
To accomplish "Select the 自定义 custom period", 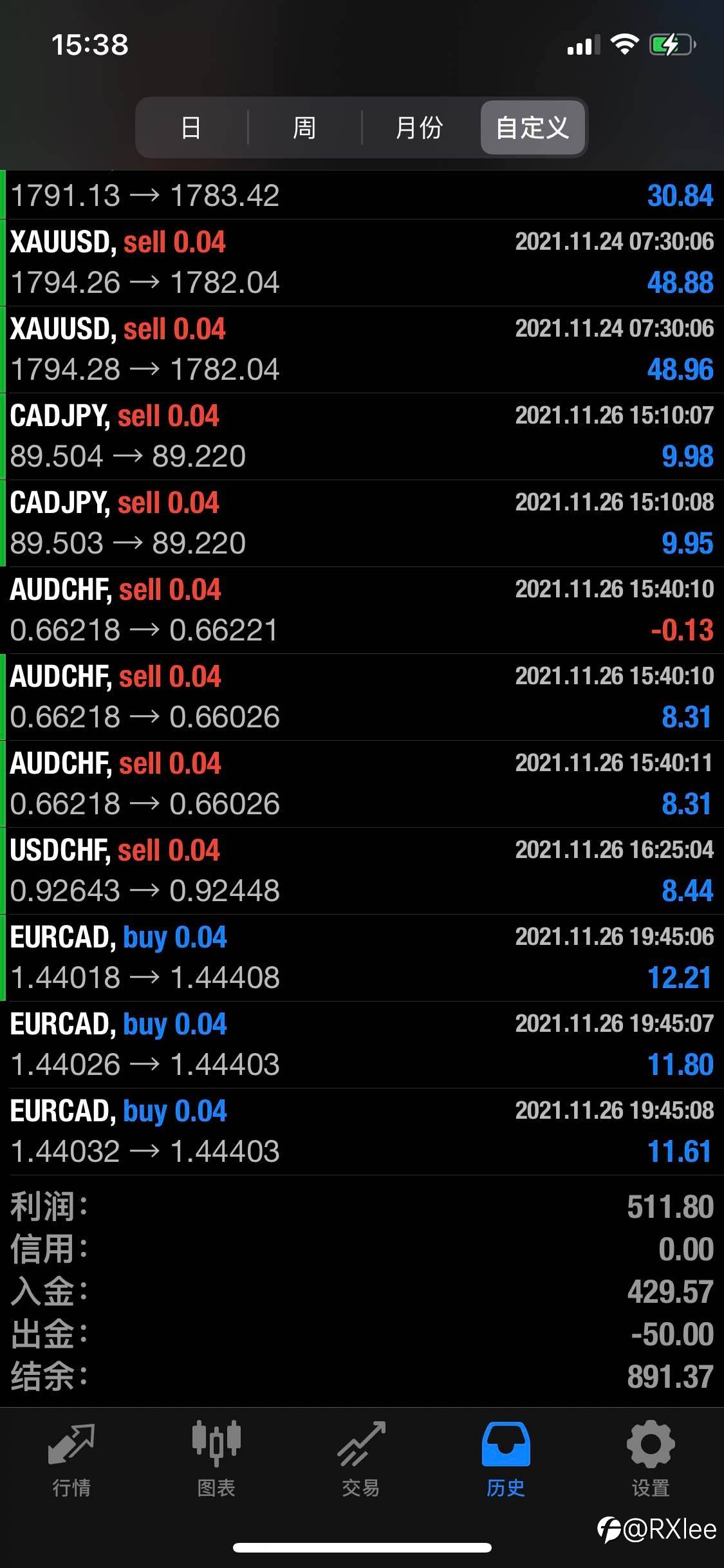I will (532, 127).
